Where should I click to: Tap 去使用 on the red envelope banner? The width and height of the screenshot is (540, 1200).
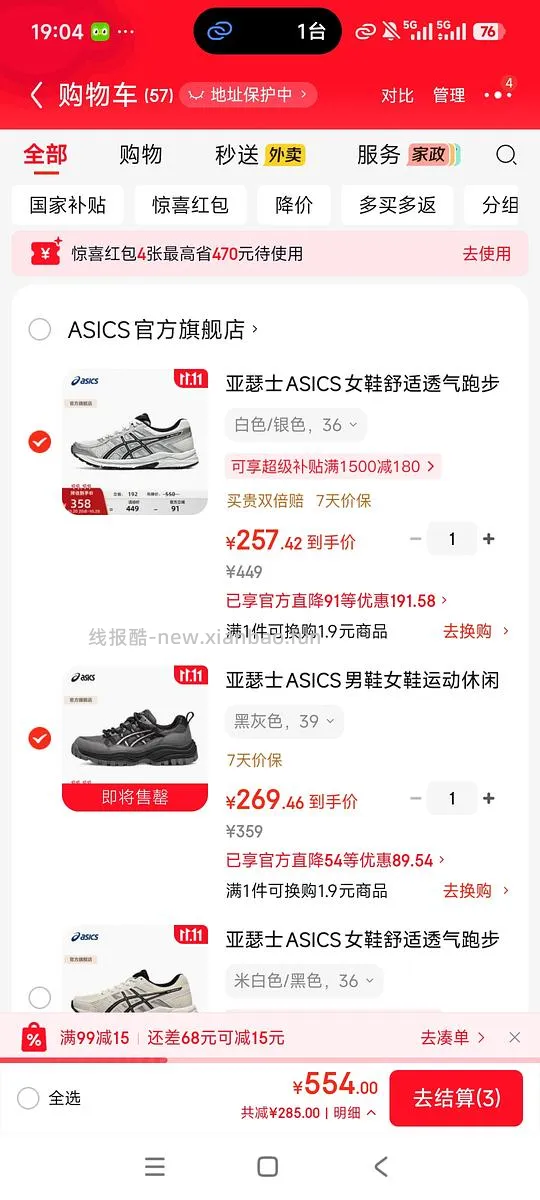pos(486,254)
